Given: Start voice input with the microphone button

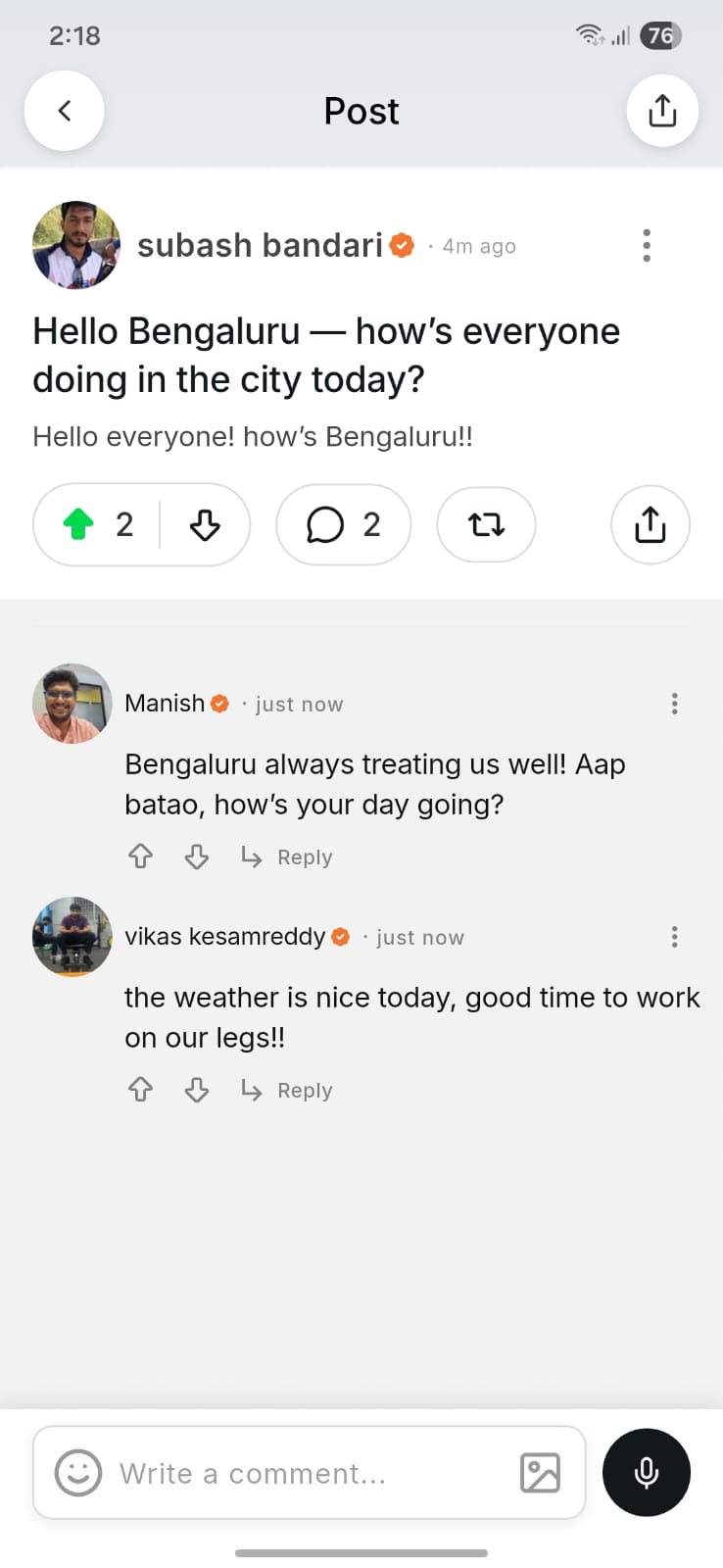Looking at the screenshot, I should tap(646, 1472).
